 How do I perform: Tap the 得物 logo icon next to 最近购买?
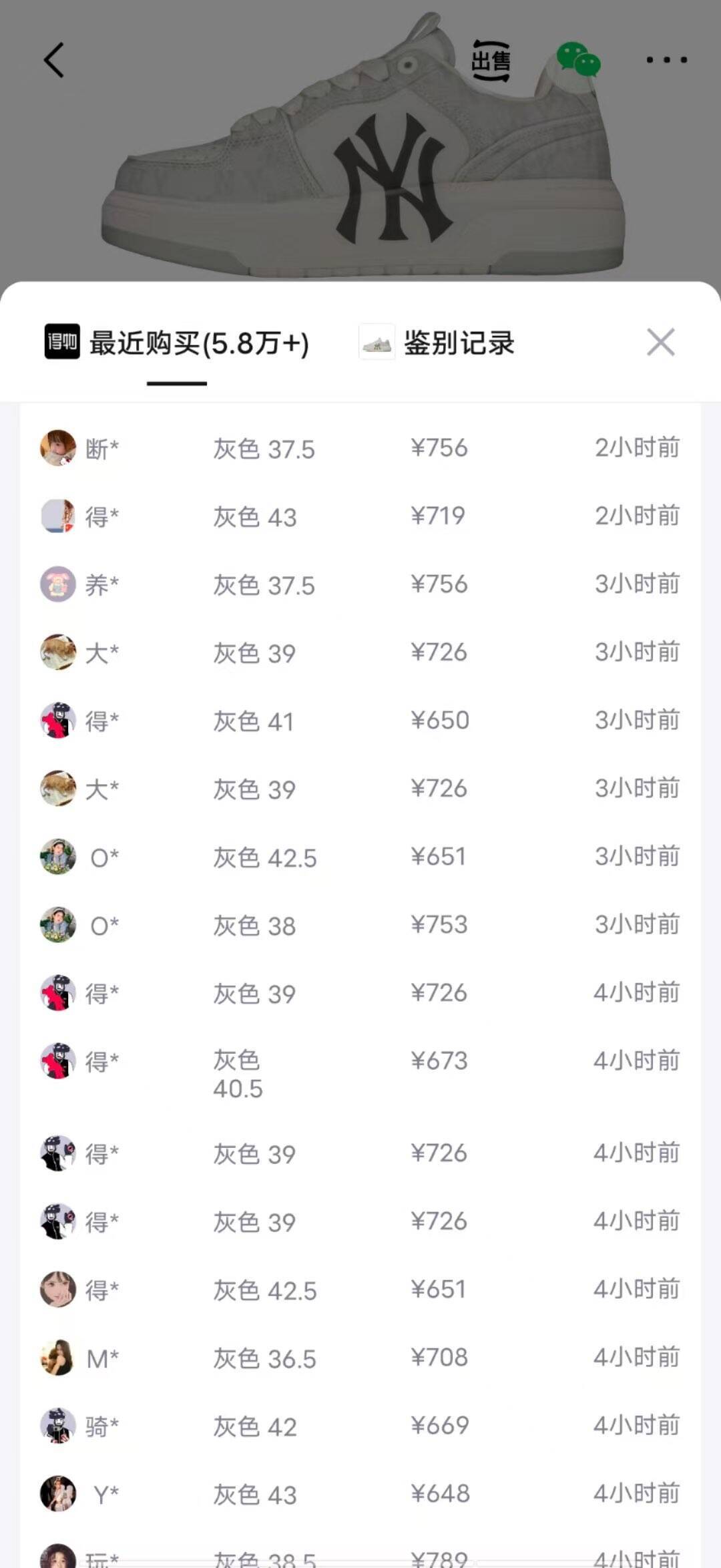click(x=63, y=342)
